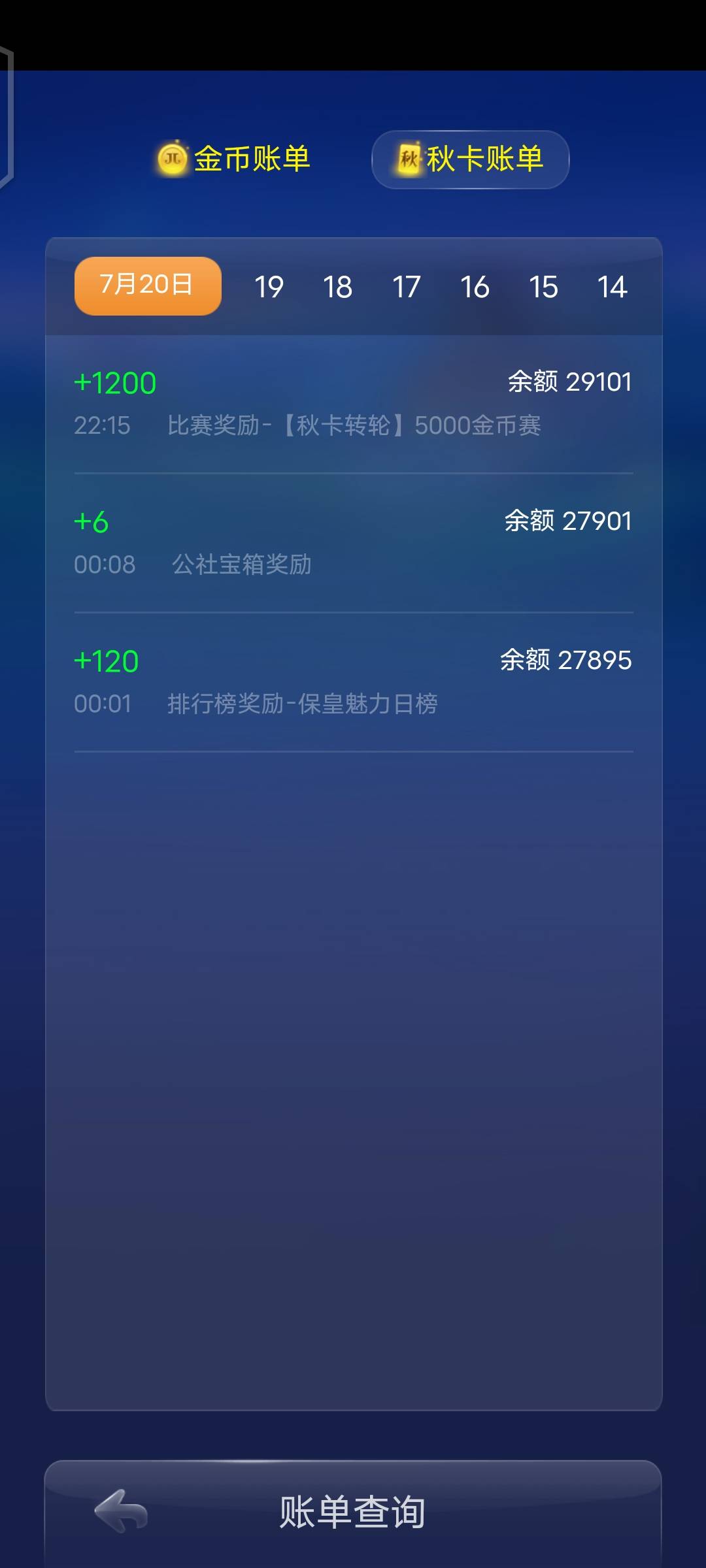
Task: Click the gold coin icon beside 金币账单
Action: (171, 159)
